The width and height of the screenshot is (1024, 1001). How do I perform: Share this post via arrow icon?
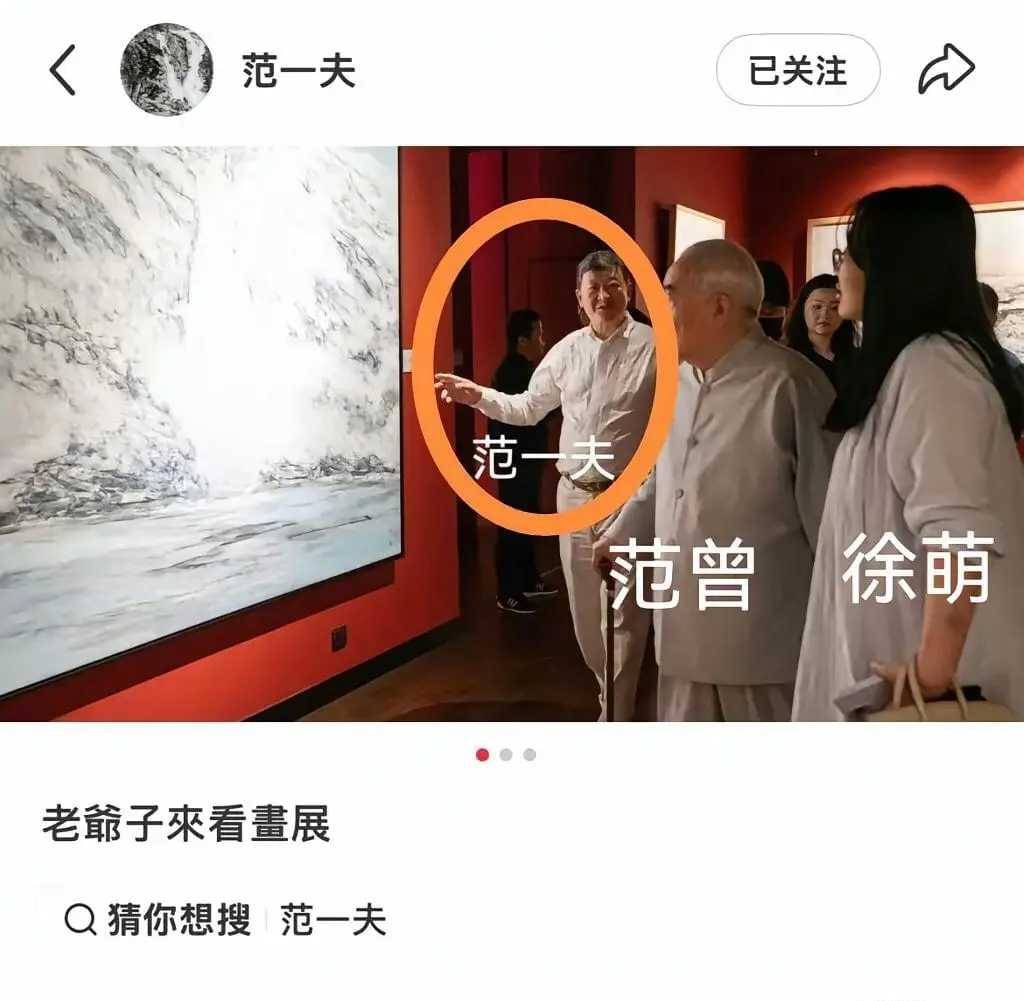click(946, 71)
